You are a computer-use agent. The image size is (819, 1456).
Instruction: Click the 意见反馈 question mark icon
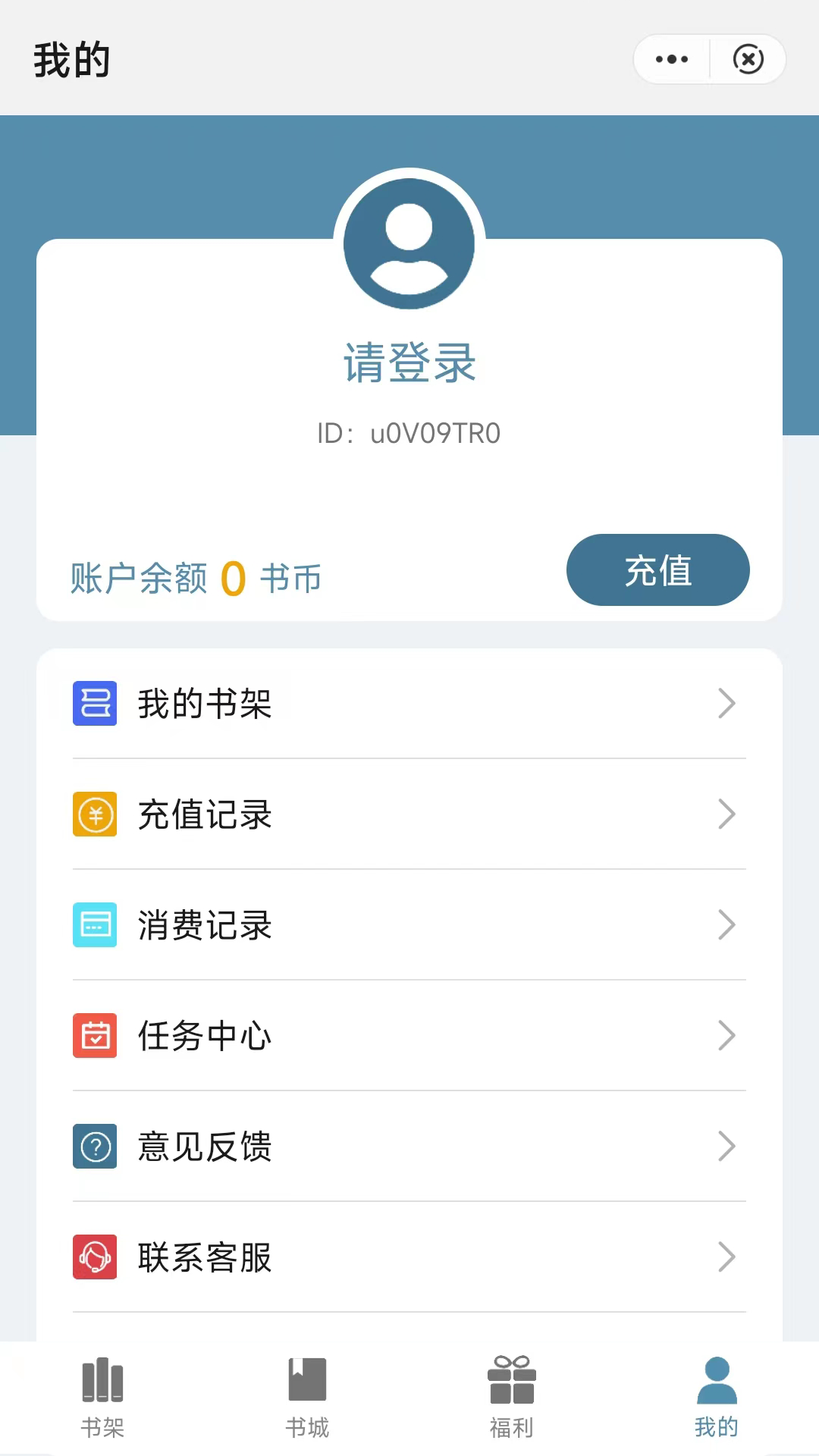(94, 1147)
